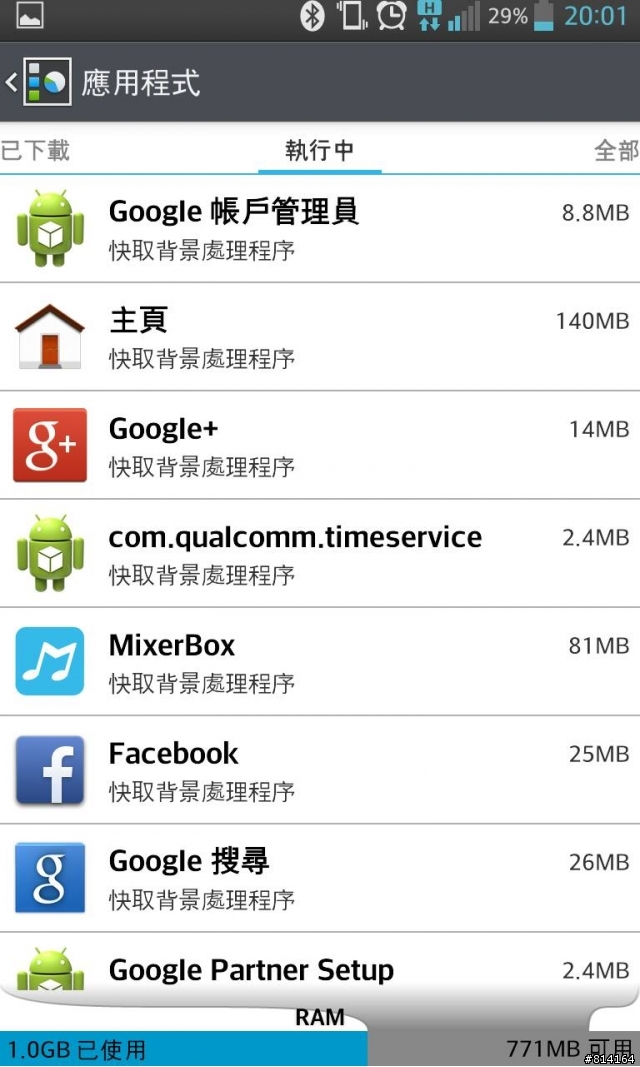The image size is (640, 1067).
Task: Open the Facebook process details
Action: tap(320, 770)
